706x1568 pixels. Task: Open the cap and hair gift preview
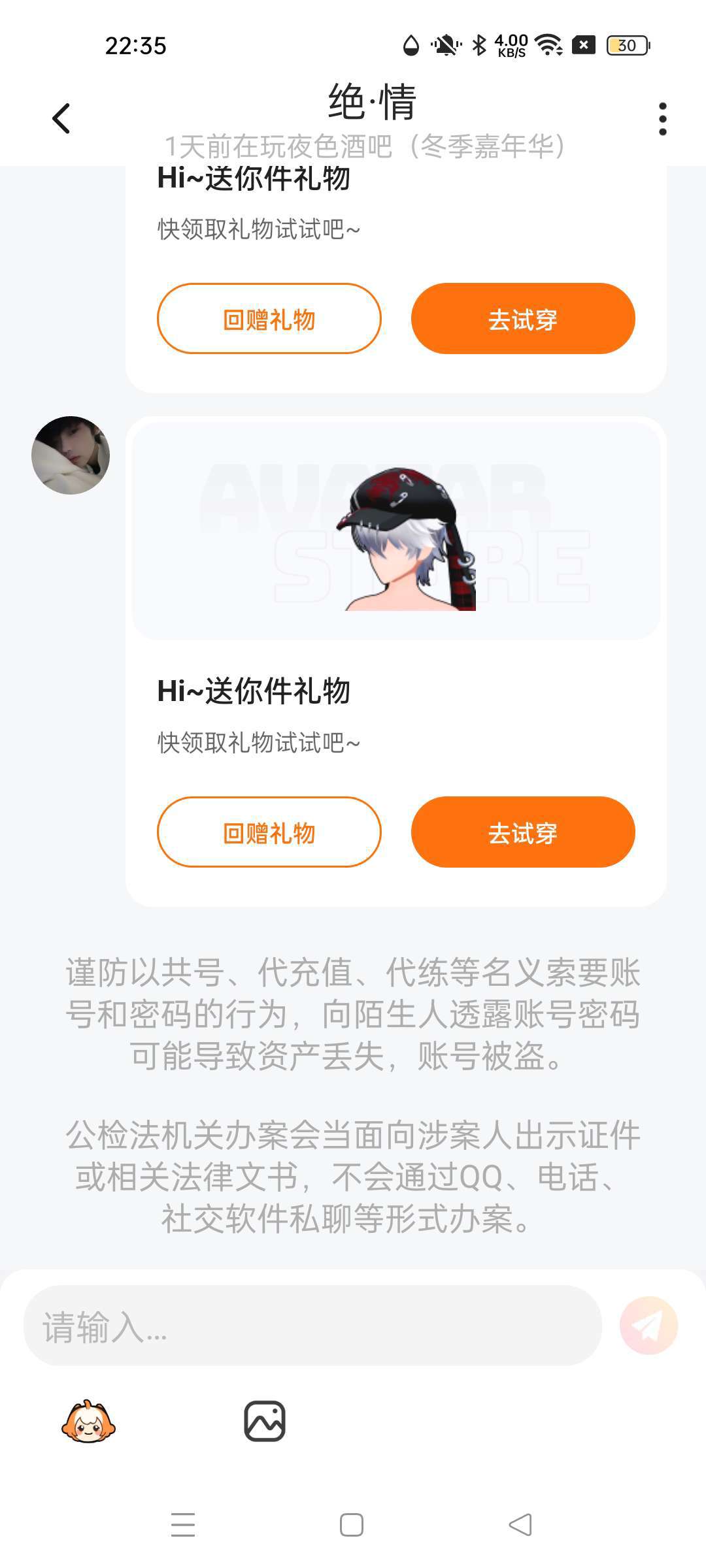396,531
